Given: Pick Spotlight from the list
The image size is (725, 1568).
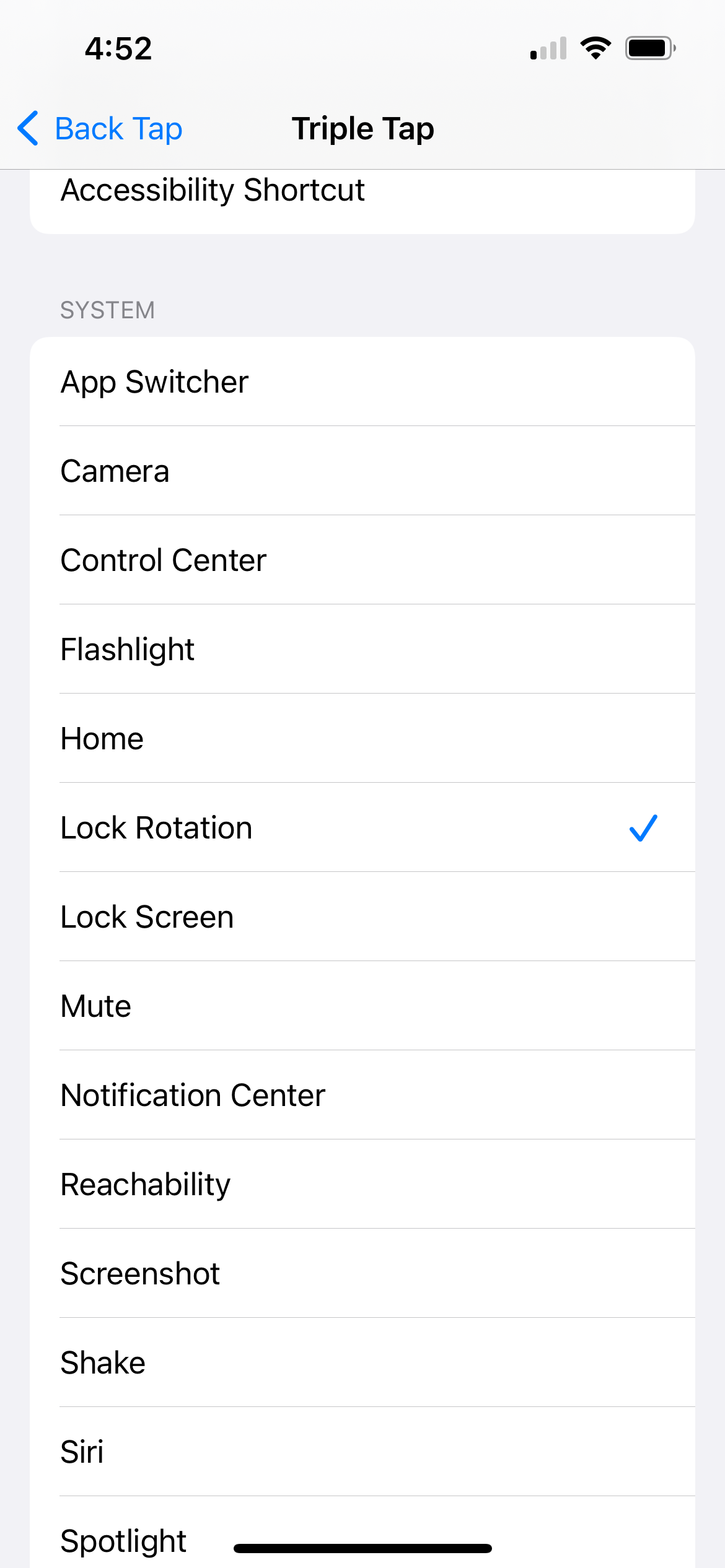Looking at the screenshot, I should (124, 1540).
